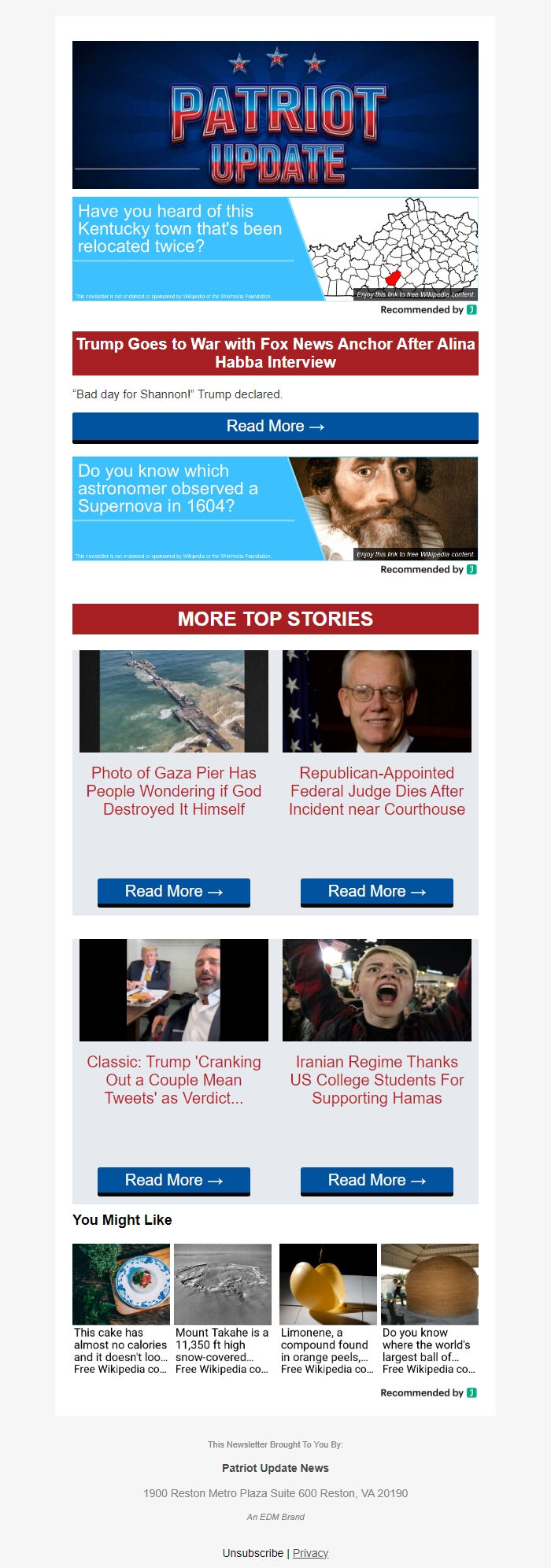Tap the Gaza Pier aerial photo
The image size is (551, 1568).
click(x=174, y=701)
